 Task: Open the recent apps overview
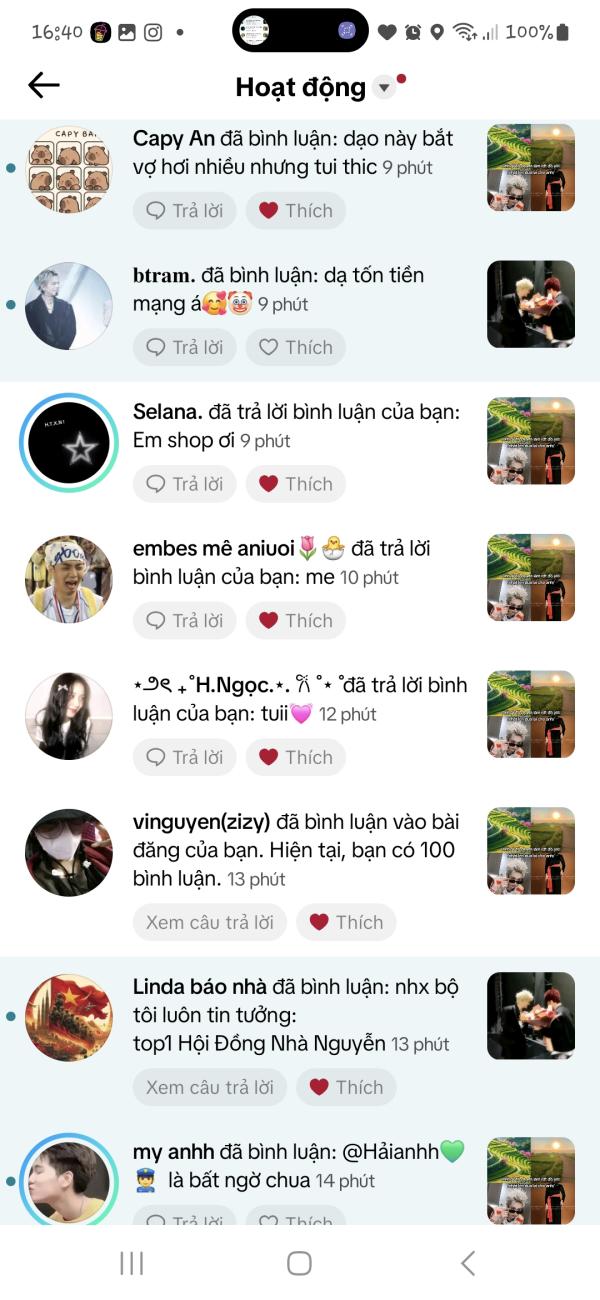click(132, 1263)
